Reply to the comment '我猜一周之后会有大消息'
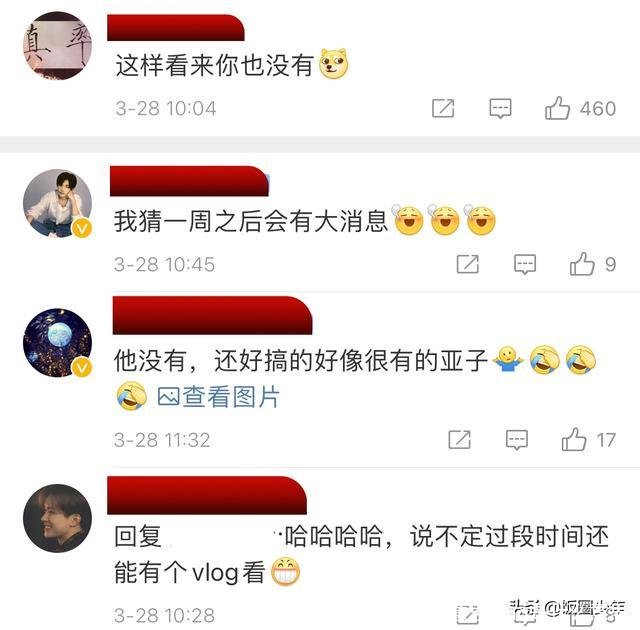Viewport: 640px width, 630px height. click(x=525, y=264)
